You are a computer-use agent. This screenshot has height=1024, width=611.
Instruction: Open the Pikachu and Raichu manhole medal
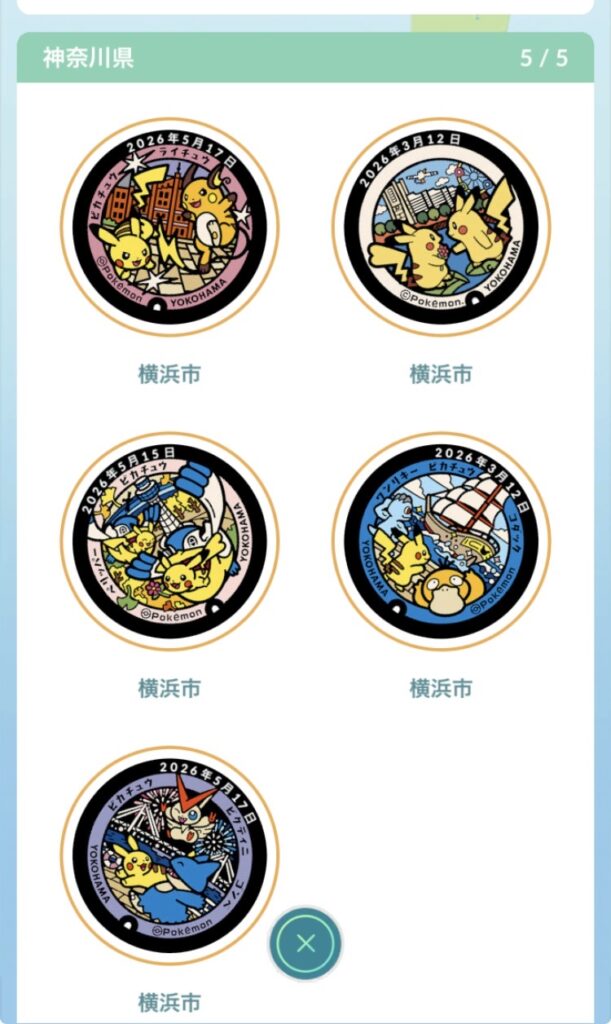pos(170,227)
